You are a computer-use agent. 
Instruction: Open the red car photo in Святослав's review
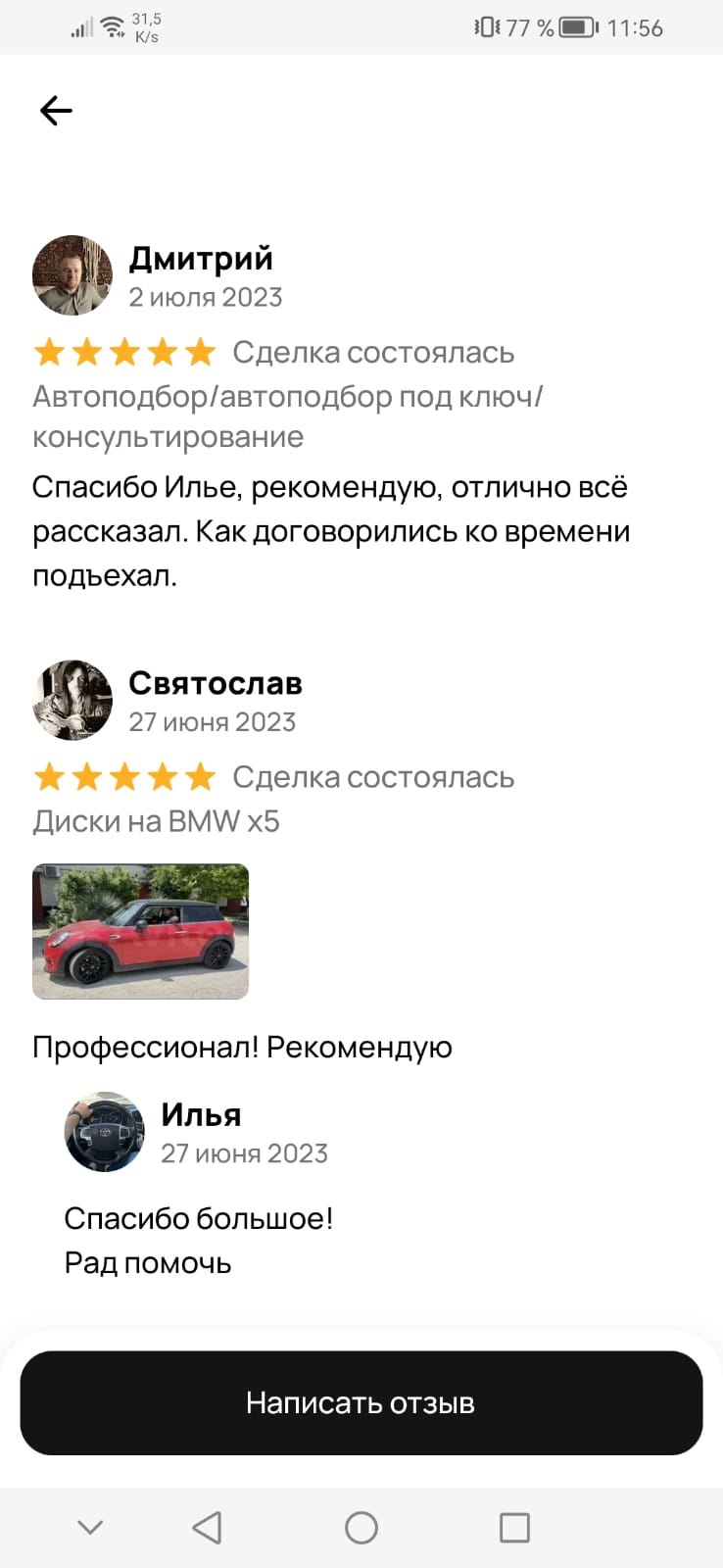pos(140,931)
